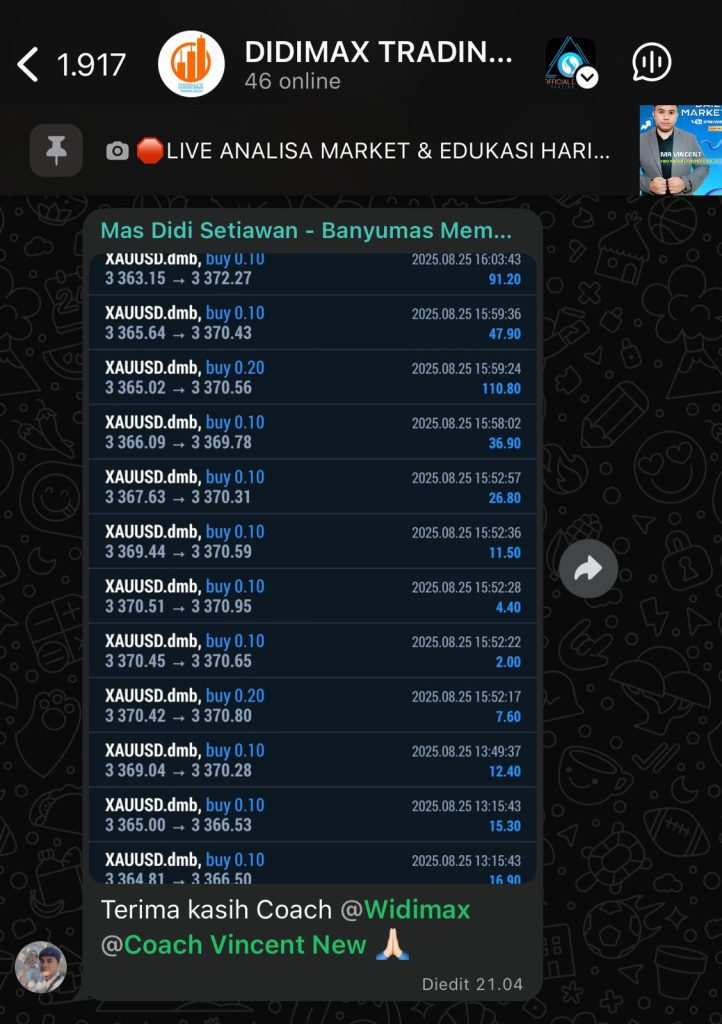View Mas Didi Setiawan's profile name
This screenshot has width=722, height=1024.
pyautogui.click(x=306, y=231)
